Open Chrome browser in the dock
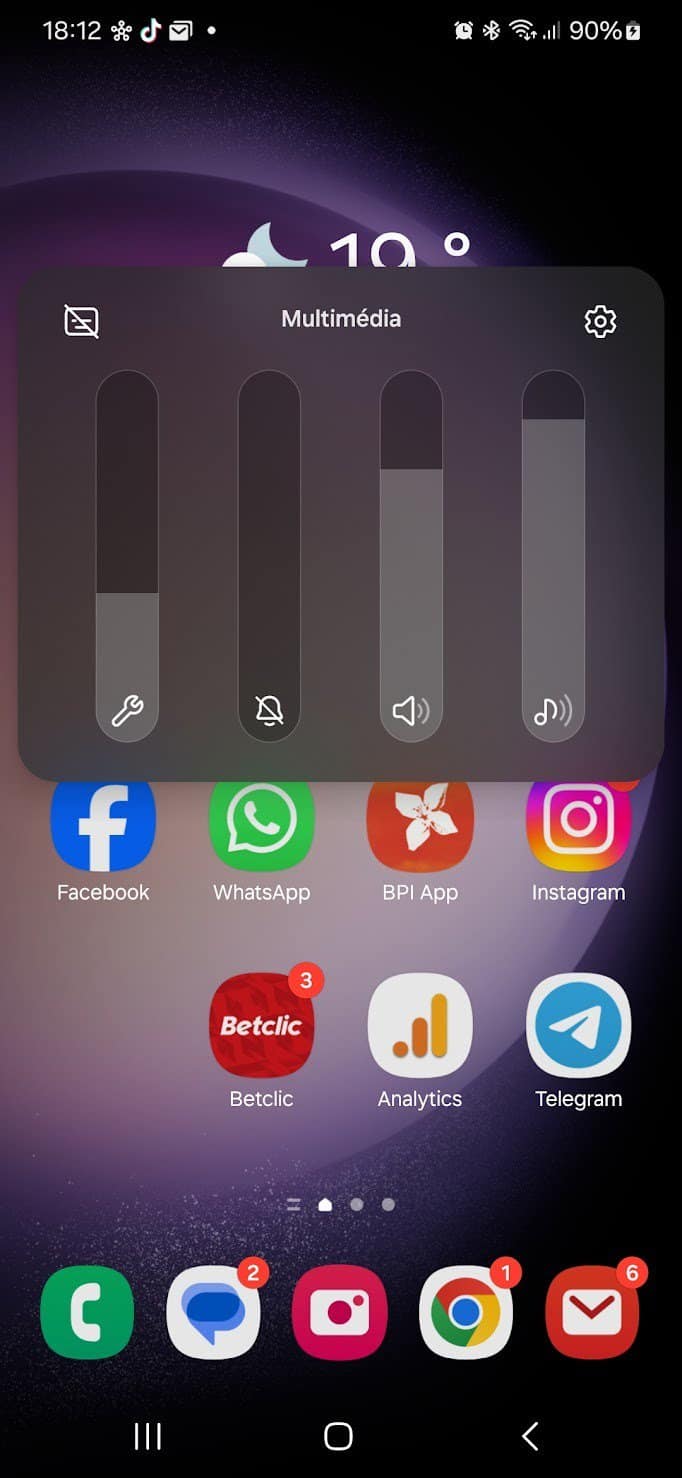Viewport: 682px width, 1478px height. pos(465,1312)
